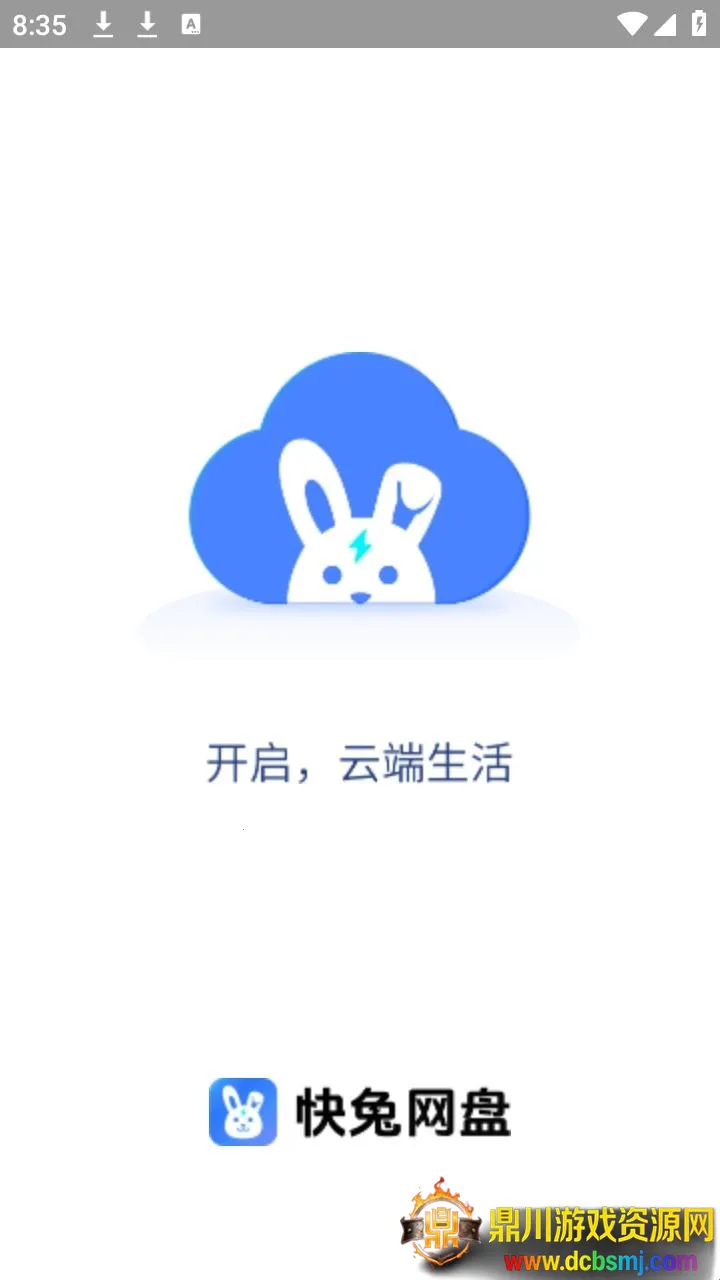Tap the second download icon in the status bar
The width and height of the screenshot is (720, 1280).
click(147, 25)
